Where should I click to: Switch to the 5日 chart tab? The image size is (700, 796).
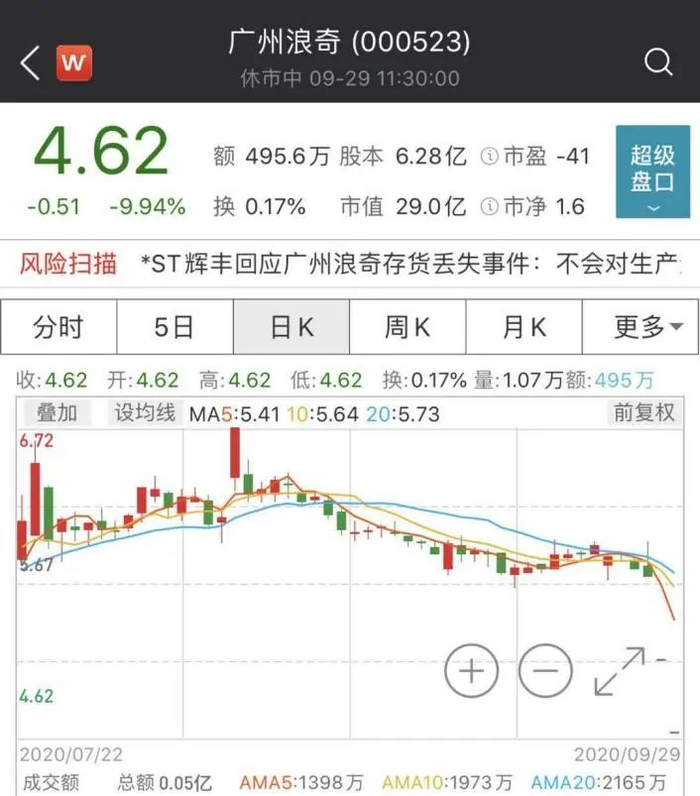tap(175, 327)
